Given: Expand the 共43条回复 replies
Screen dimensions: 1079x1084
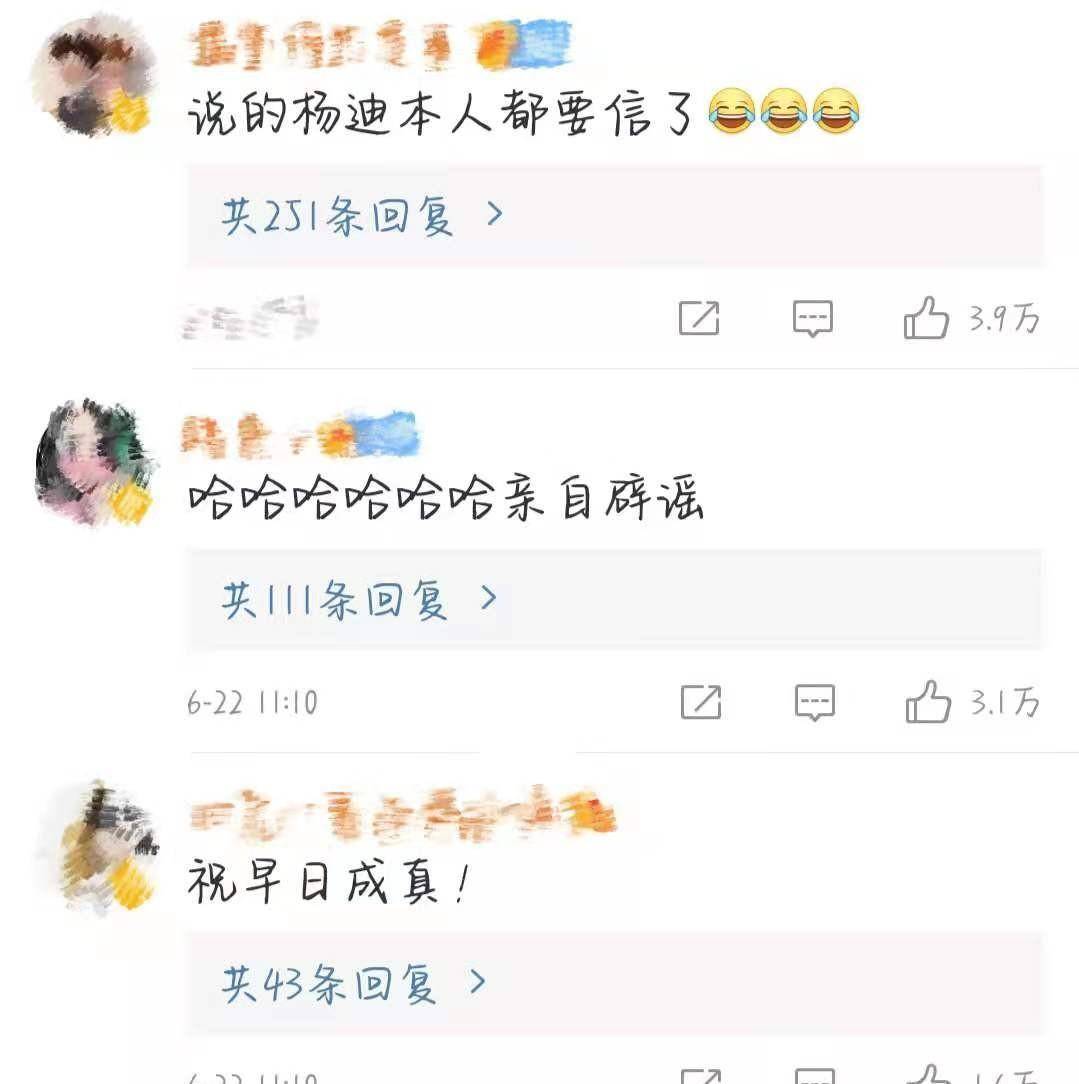Looking at the screenshot, I should point(352,984).
